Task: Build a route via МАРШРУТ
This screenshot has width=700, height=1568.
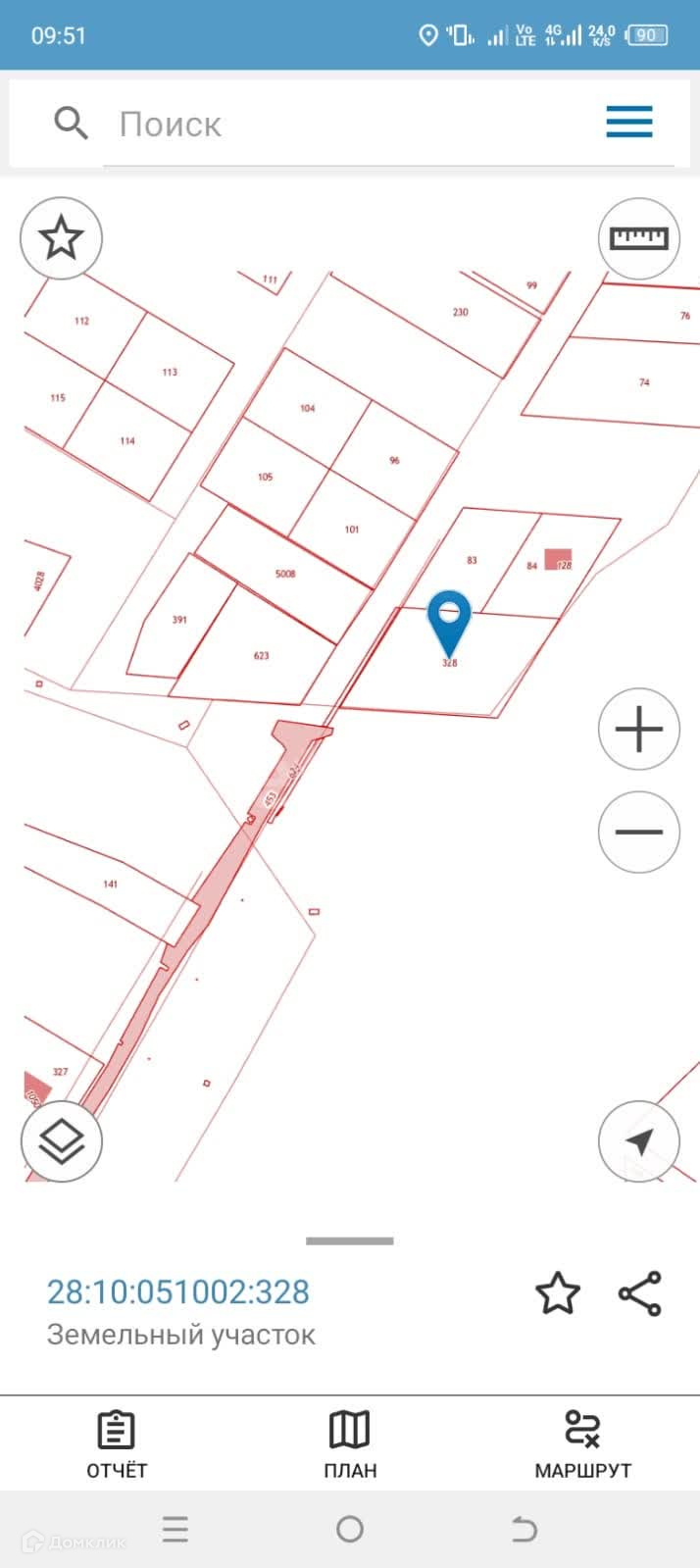Action: 582,1443
